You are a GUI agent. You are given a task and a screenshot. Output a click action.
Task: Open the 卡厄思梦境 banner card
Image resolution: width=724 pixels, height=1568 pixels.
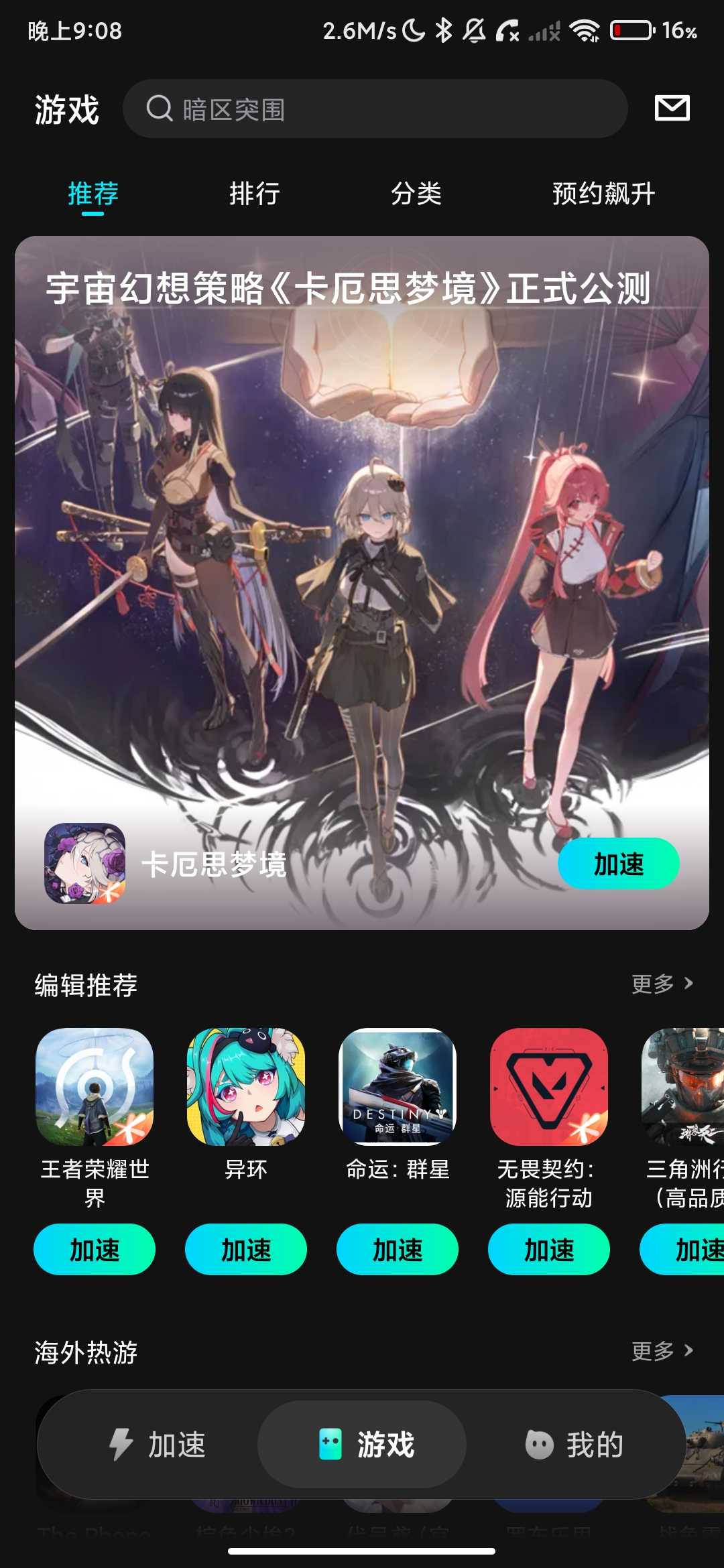click(362, 582)
